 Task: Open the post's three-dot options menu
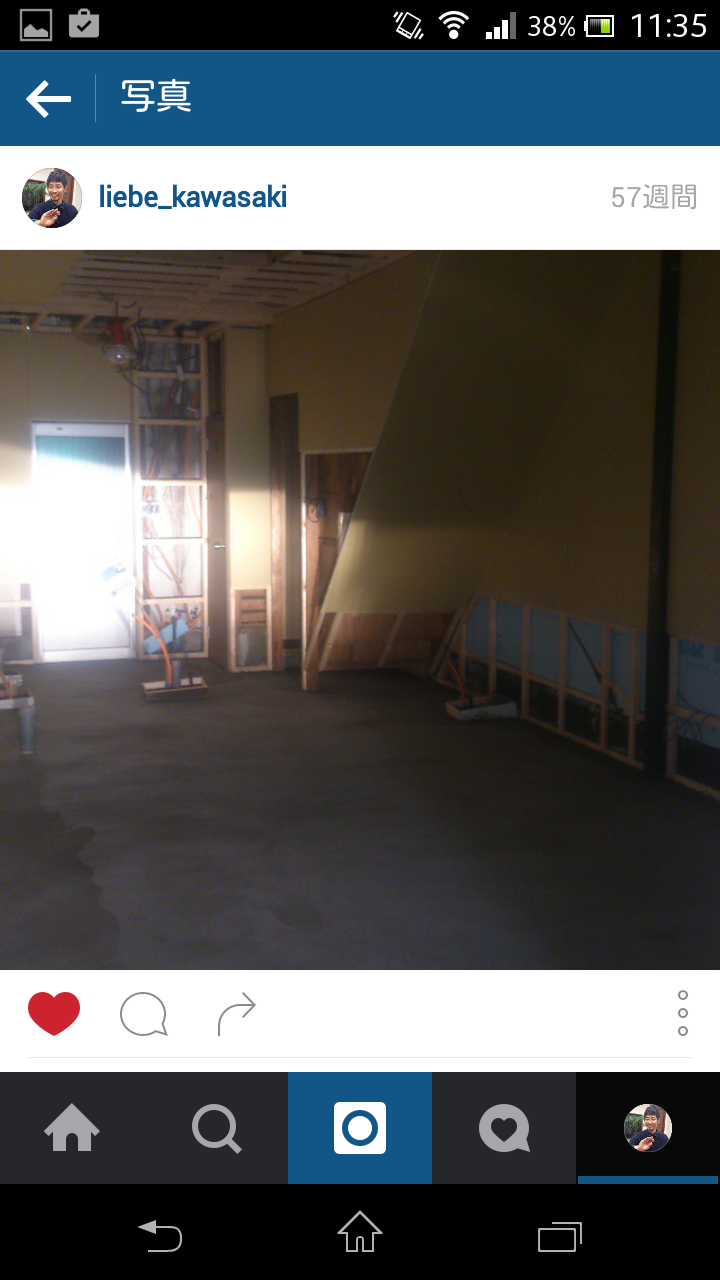tap(683, 1014)
